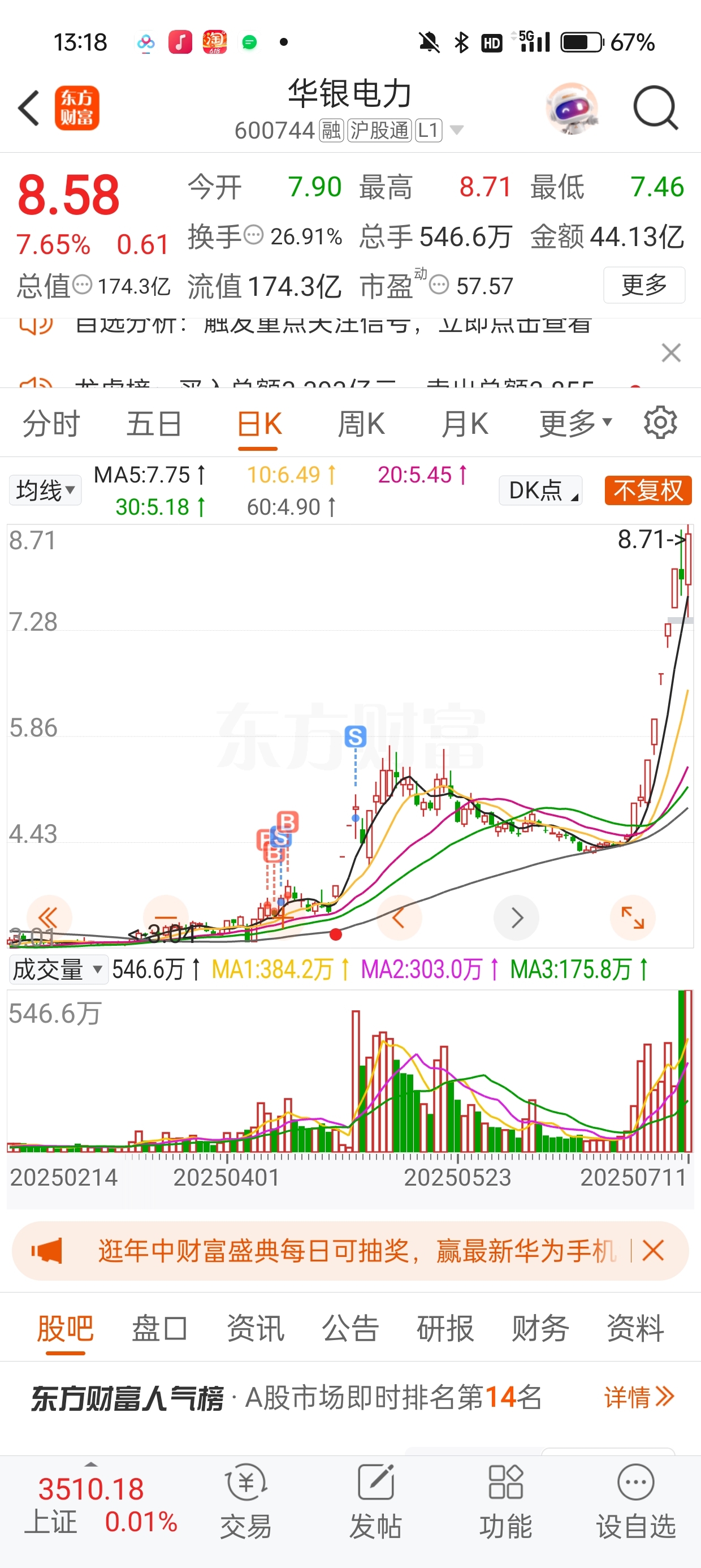Open 详情 of the popularity ranking
This screenshot has height=1568, width=701.
639,1397
